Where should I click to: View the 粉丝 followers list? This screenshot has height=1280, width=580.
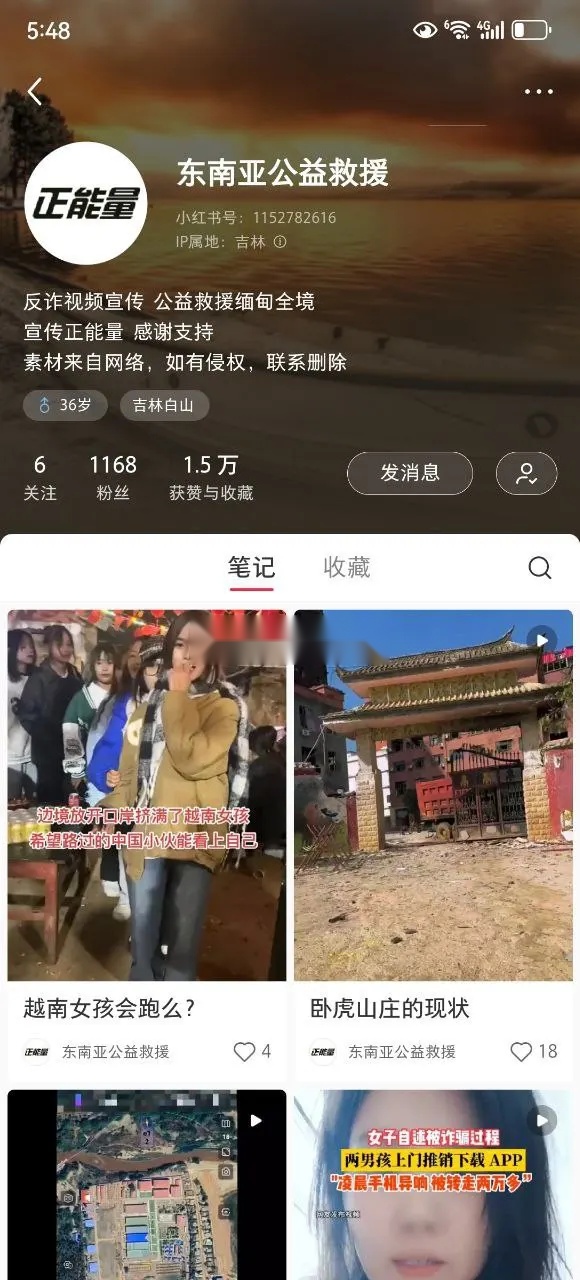point(113,477)
